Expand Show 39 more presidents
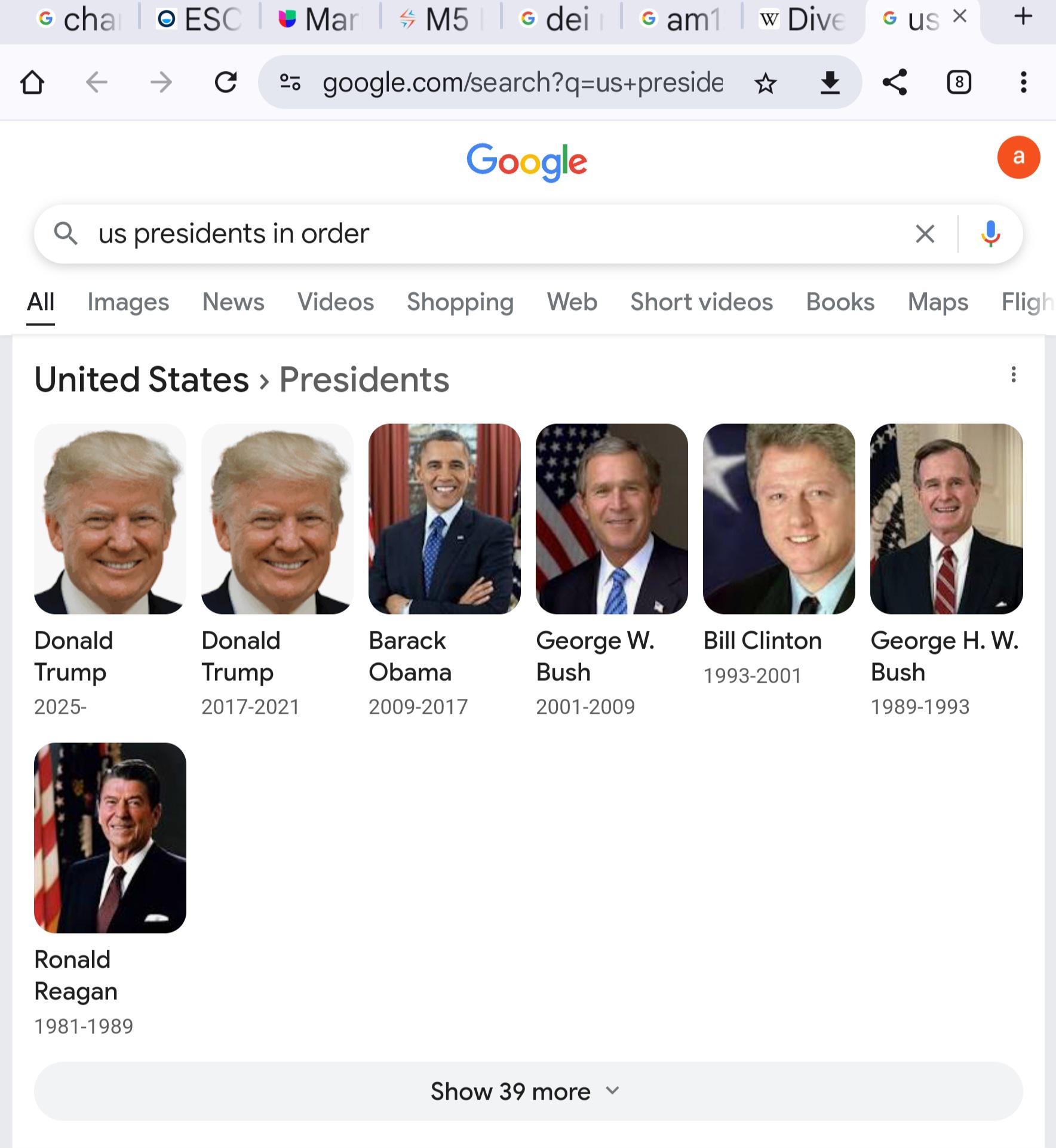Image resolution: width=1056 pixels, height=1148 pixels. pyautogui.click(x=528, y=1091)
